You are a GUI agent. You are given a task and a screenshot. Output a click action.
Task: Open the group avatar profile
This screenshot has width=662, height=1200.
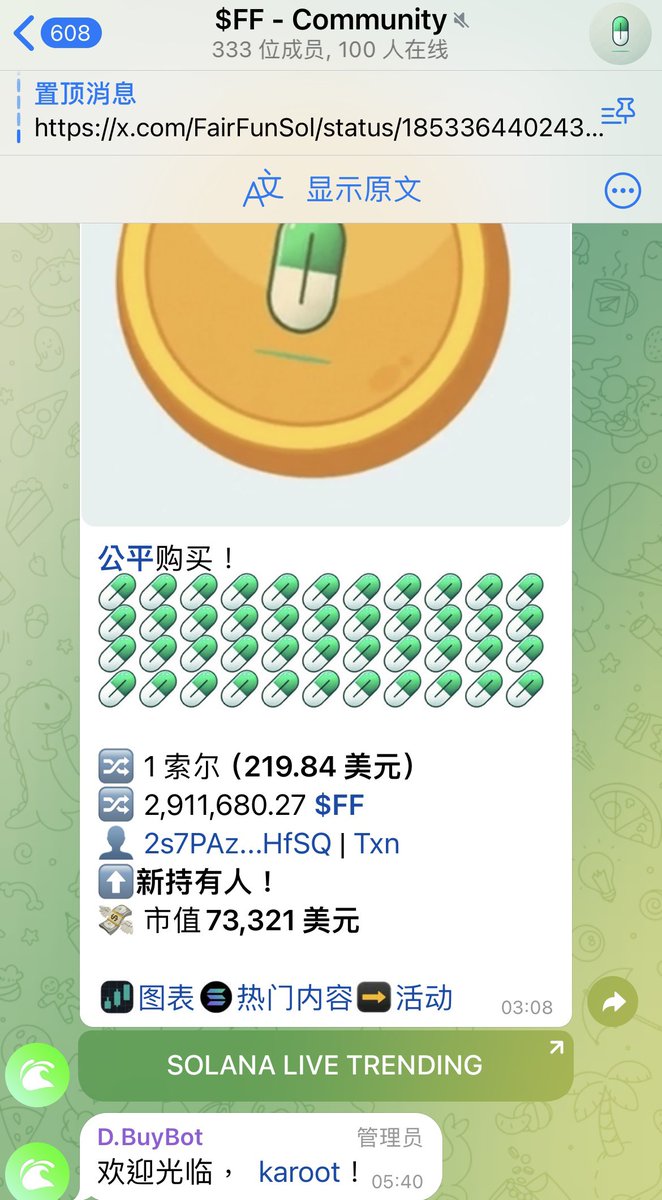tap(619, 33)
